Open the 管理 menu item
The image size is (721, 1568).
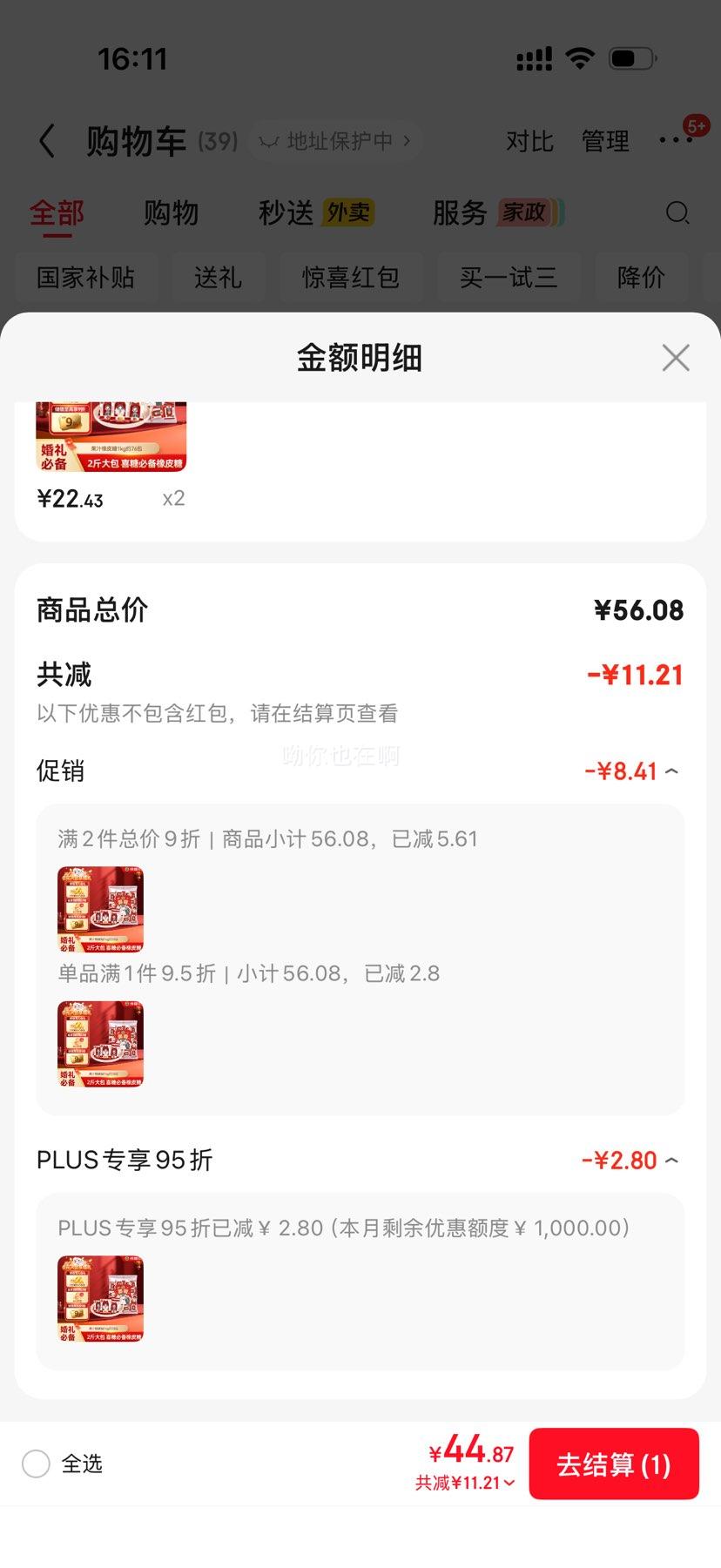[605, 140]
